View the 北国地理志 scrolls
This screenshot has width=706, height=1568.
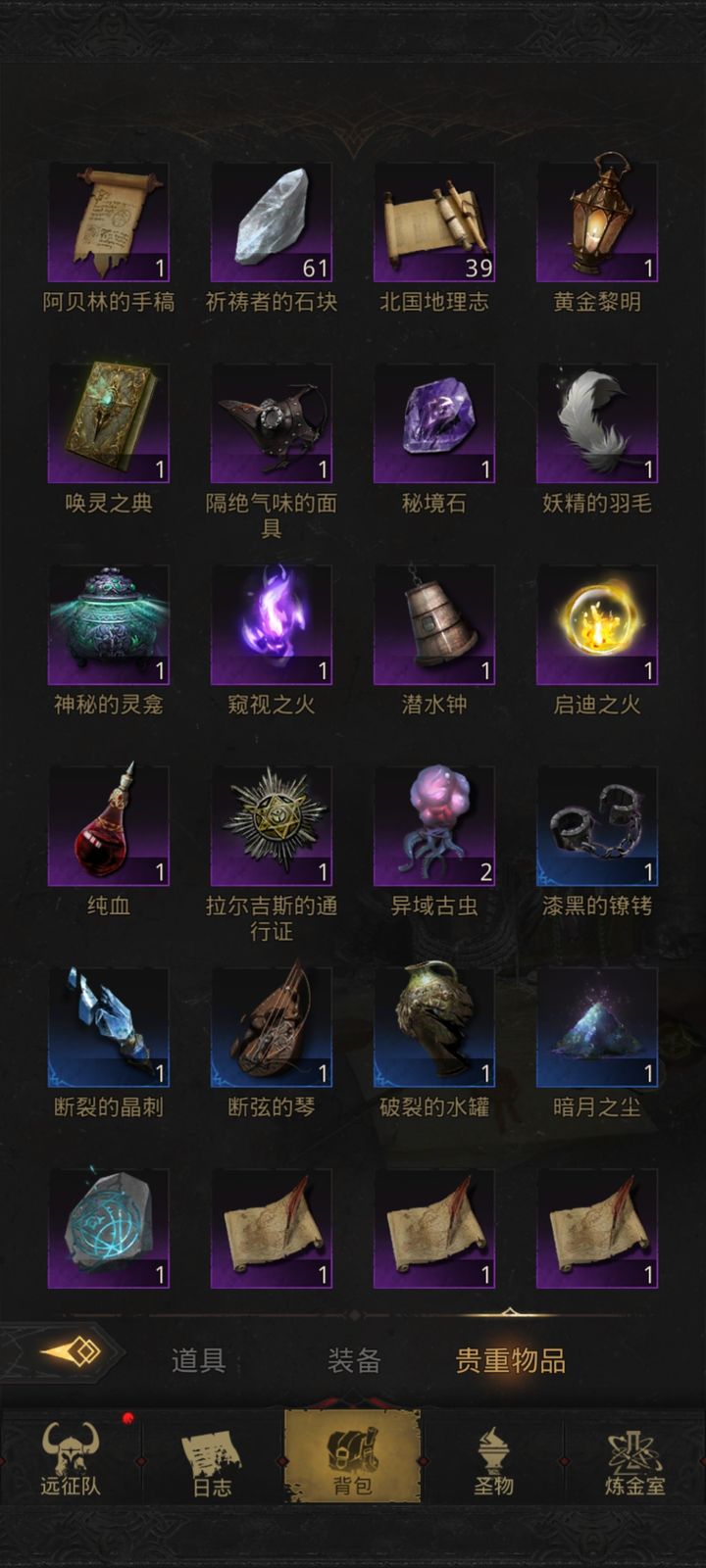(x=433, y=223)
